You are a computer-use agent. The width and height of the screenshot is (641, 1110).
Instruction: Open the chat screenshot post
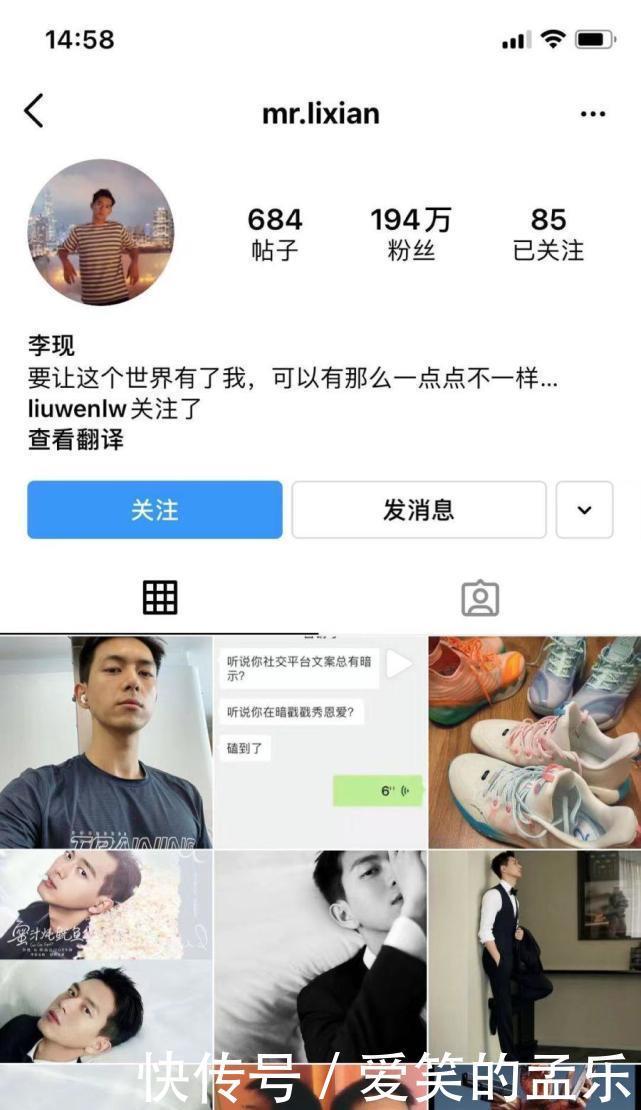pos(320,742)
